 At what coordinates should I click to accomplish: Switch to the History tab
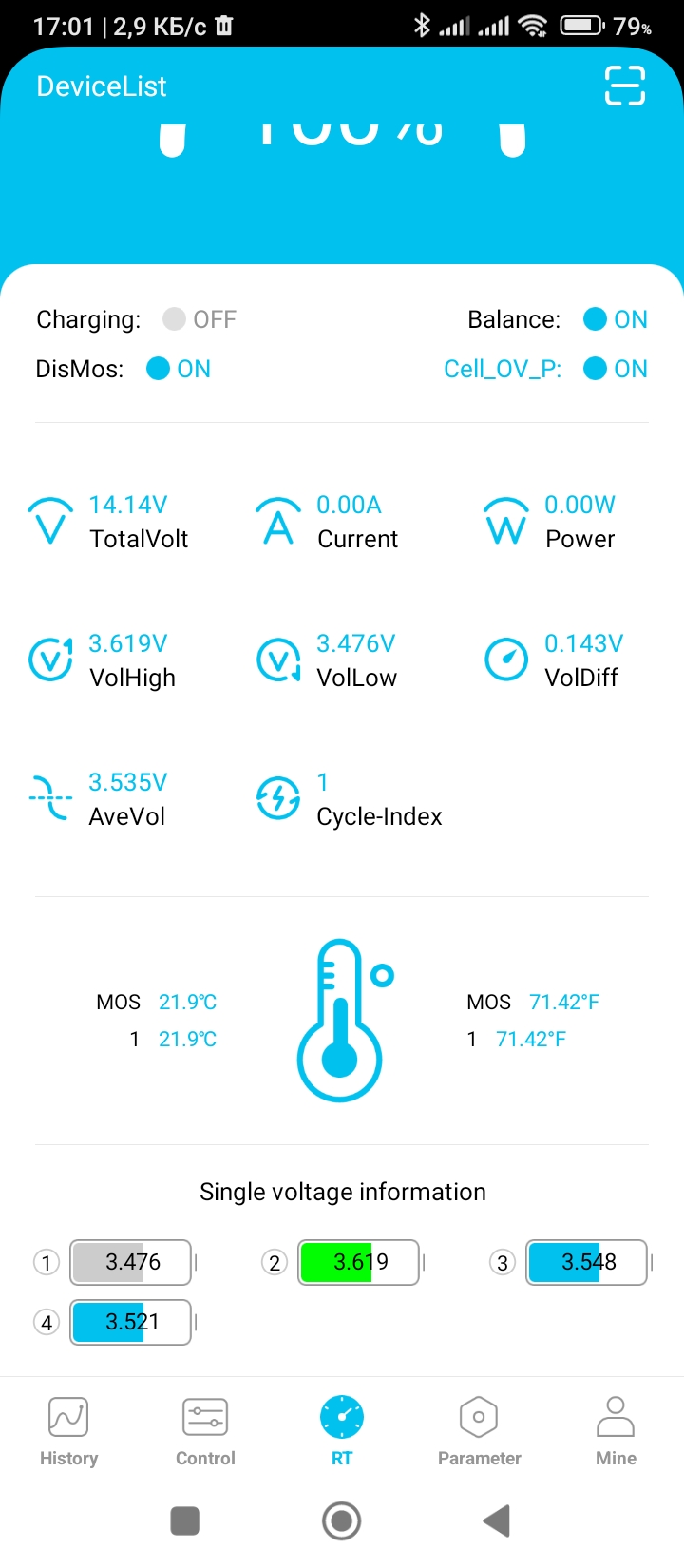68,1431
